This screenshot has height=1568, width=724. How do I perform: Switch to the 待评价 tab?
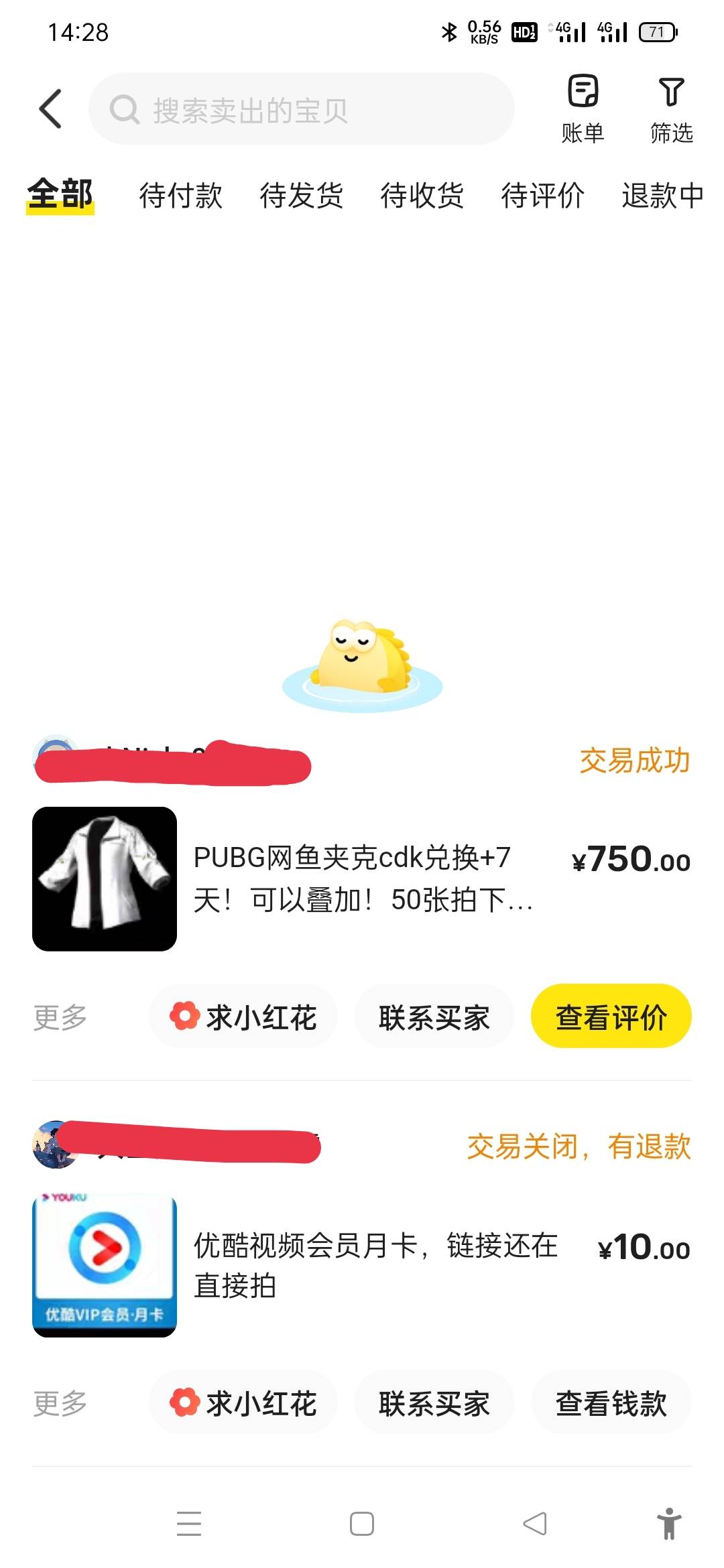coord(542,195)
